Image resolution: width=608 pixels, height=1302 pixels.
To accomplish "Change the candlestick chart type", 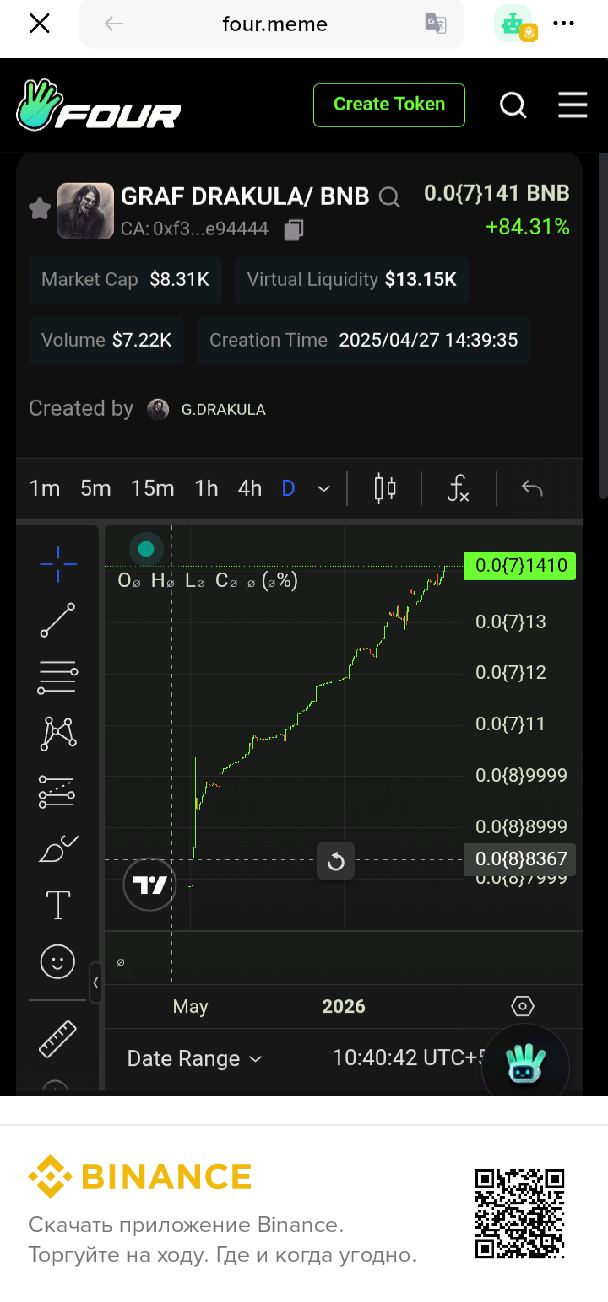I will point(385,488).
